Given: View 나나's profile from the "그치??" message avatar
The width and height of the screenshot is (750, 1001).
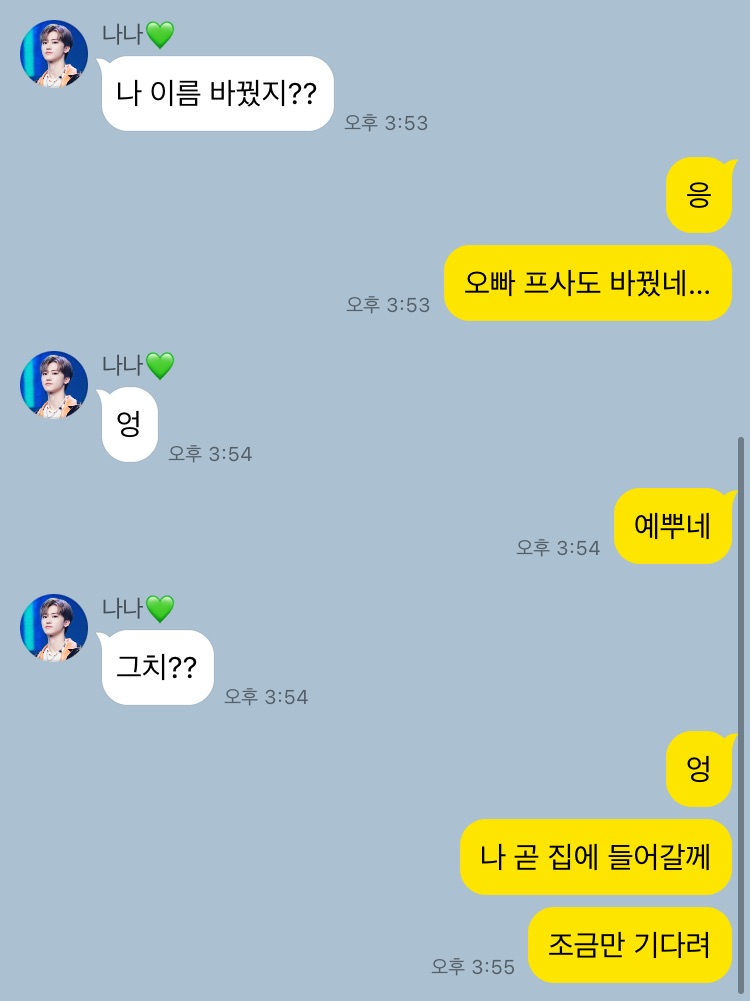Looking at the screenshot, I should [x=54, y=628].
